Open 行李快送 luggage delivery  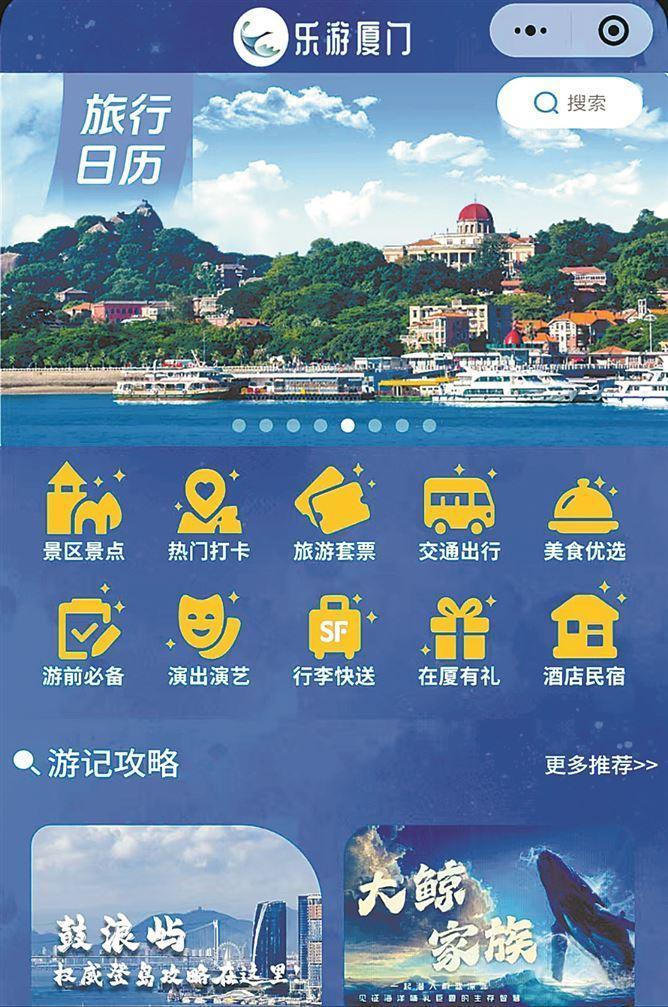(x=334, y=640)
